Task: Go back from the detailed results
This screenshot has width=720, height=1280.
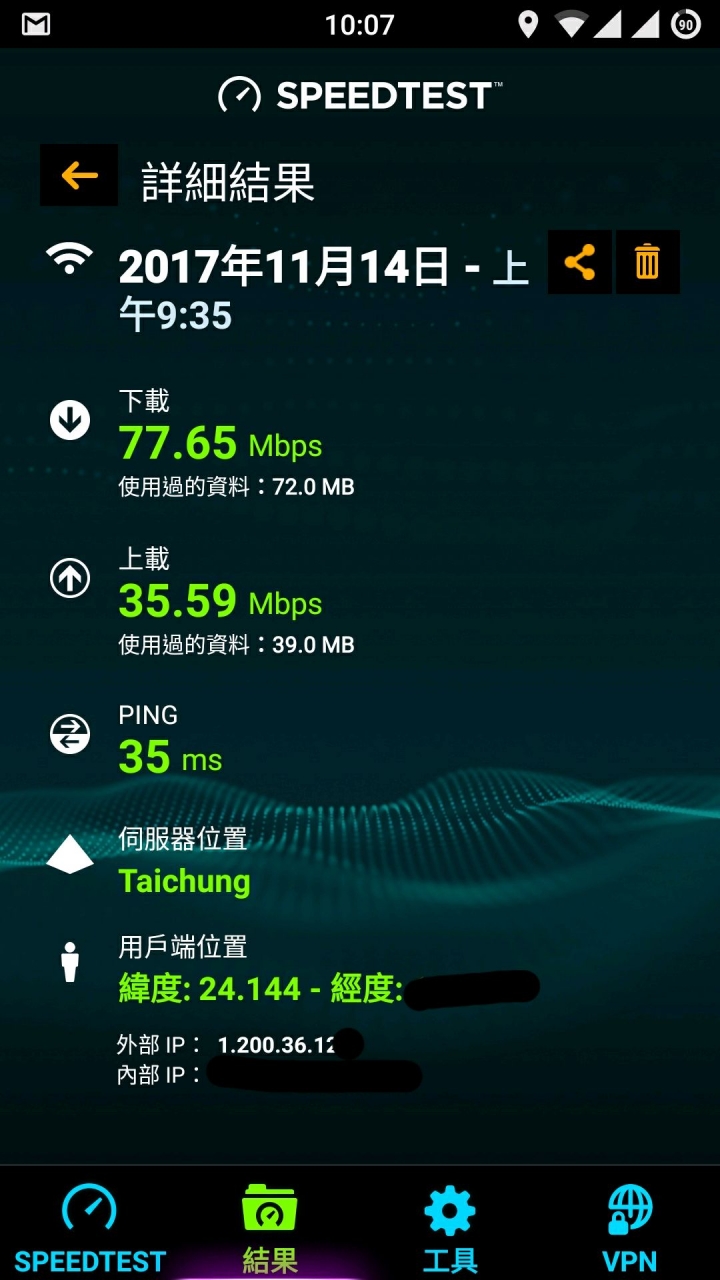Action: pos(79,176)
